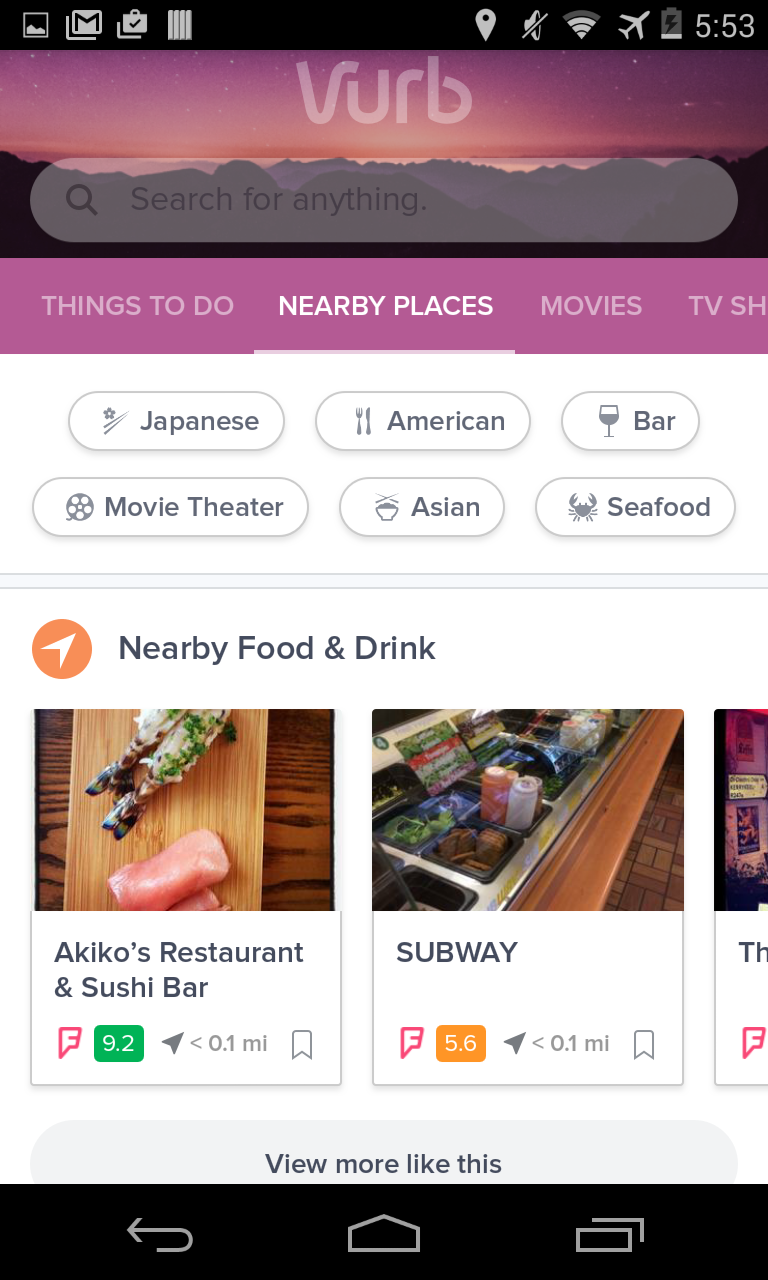
Task: Filter by the Japanese chip
Action: point(177,421)
